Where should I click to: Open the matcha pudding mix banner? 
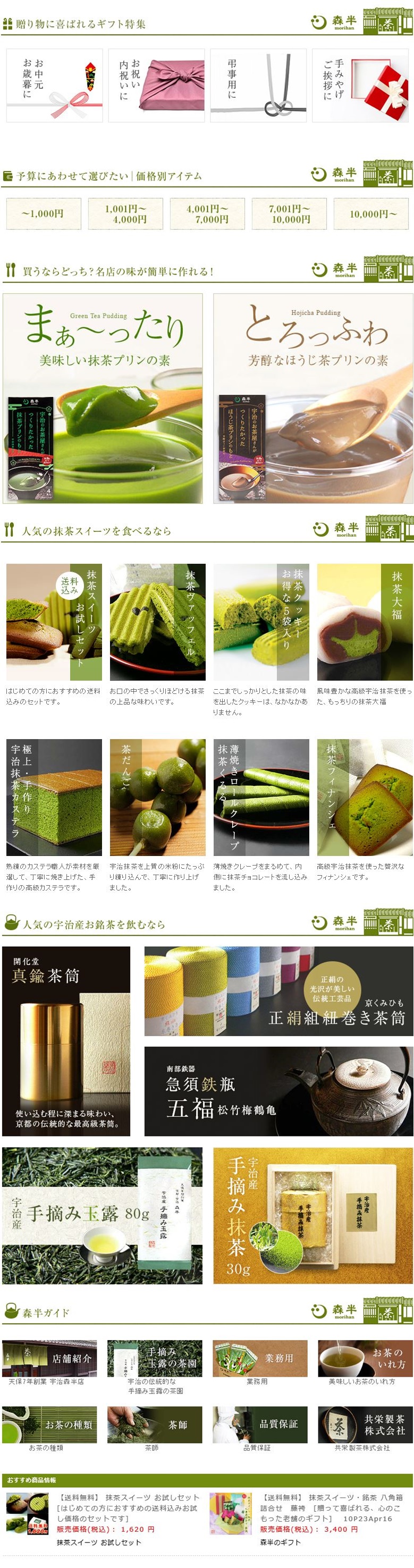103,398
